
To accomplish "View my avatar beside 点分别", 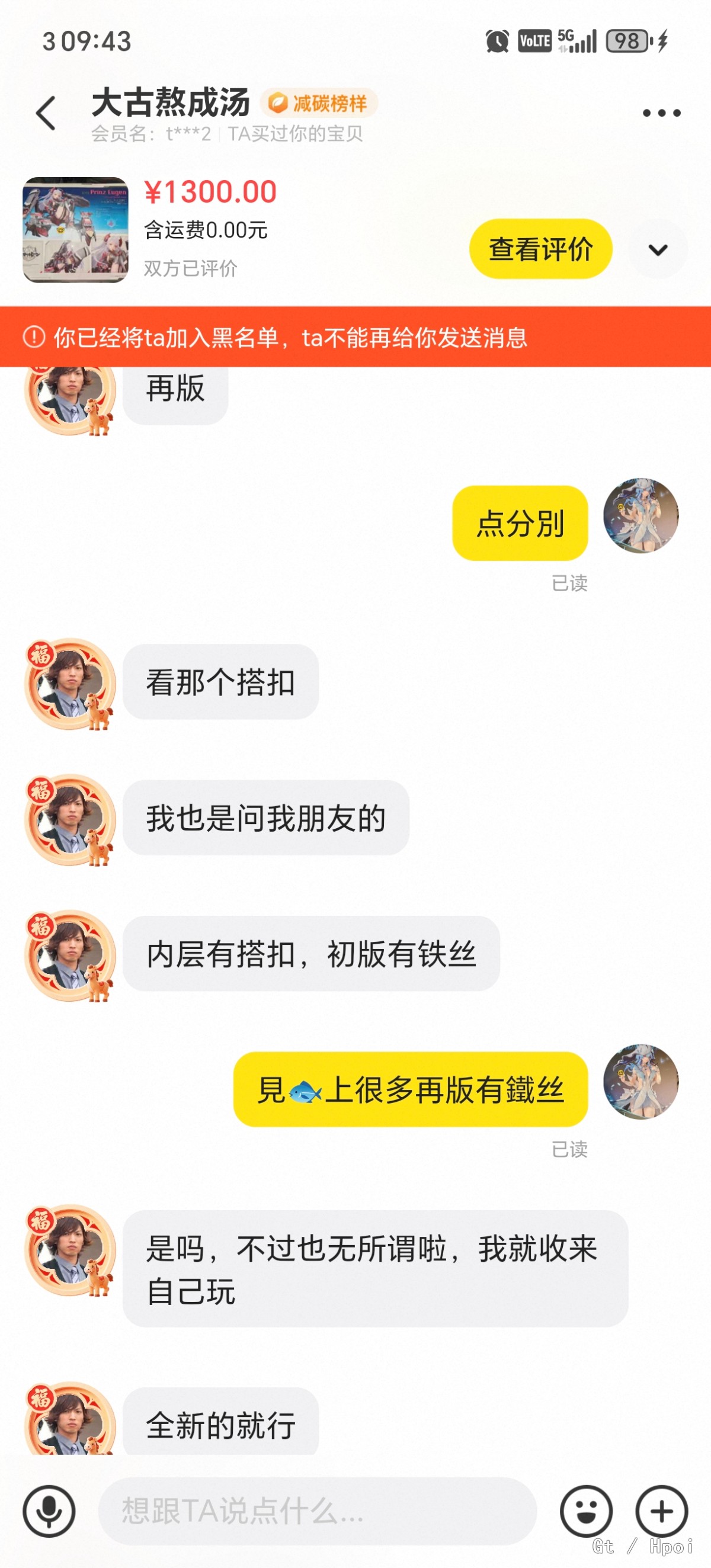I will (640, 515).
